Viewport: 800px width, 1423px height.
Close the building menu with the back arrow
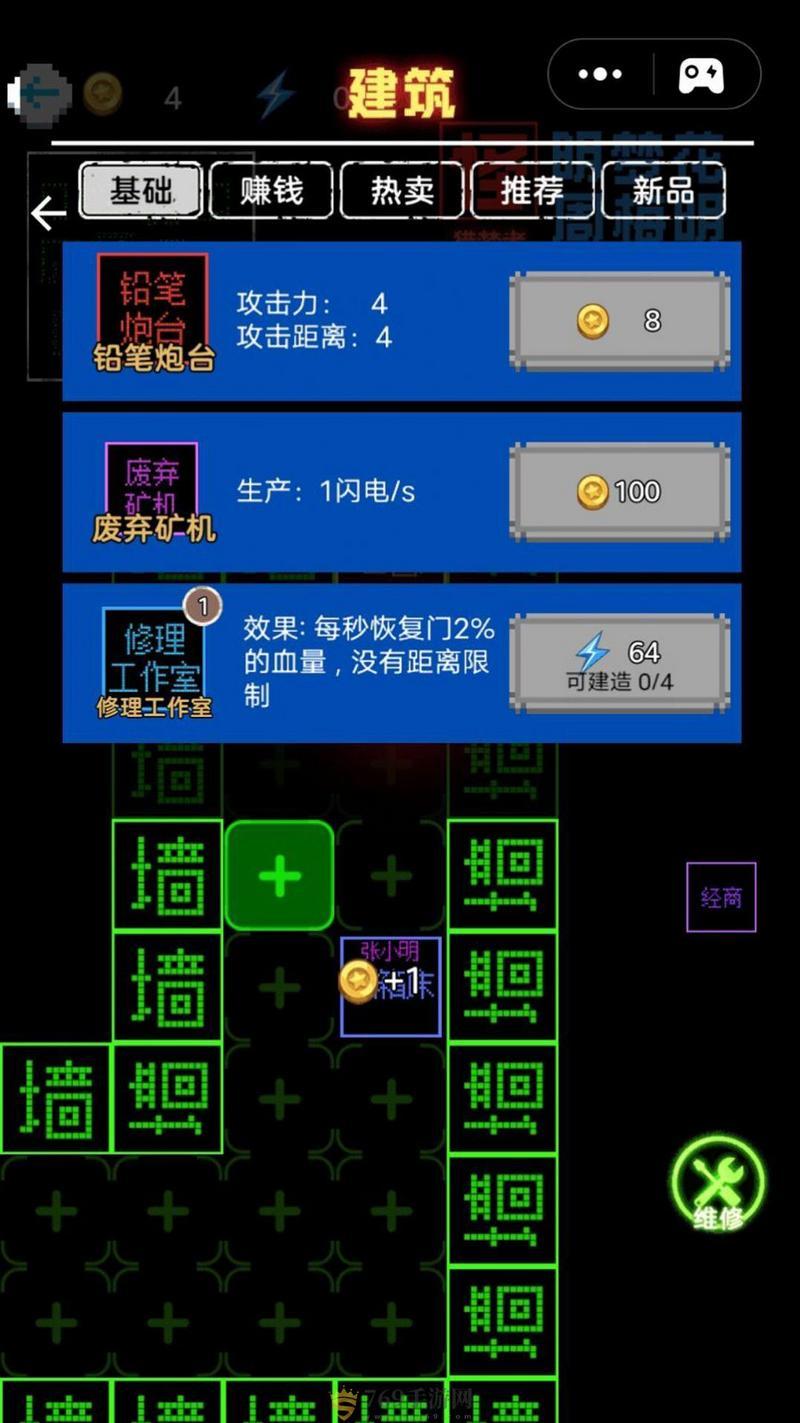point(46,214)
